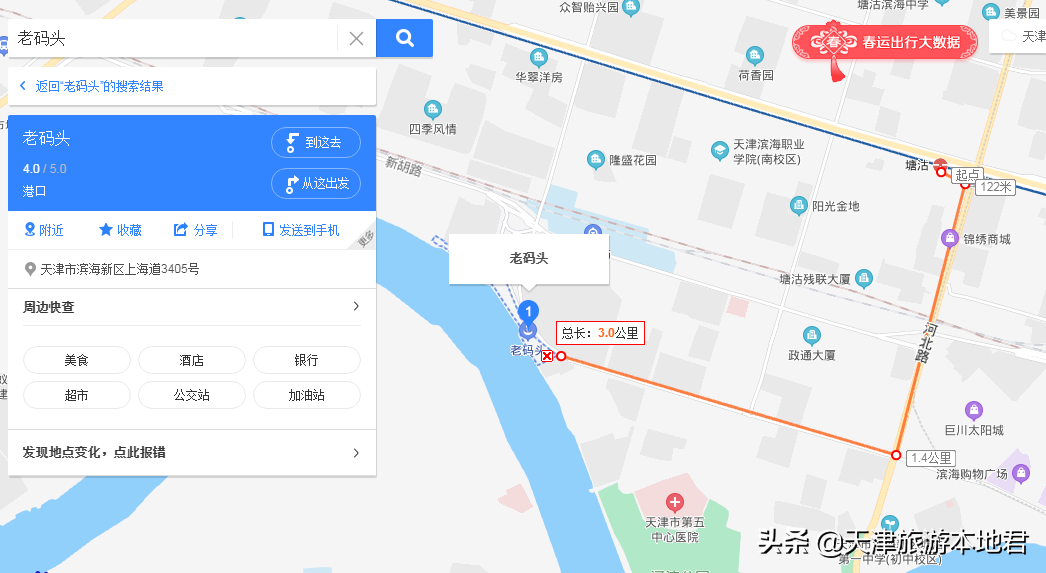Save the place with 收藏
This screenshot has width=1046, height=573.
point(120,230)
